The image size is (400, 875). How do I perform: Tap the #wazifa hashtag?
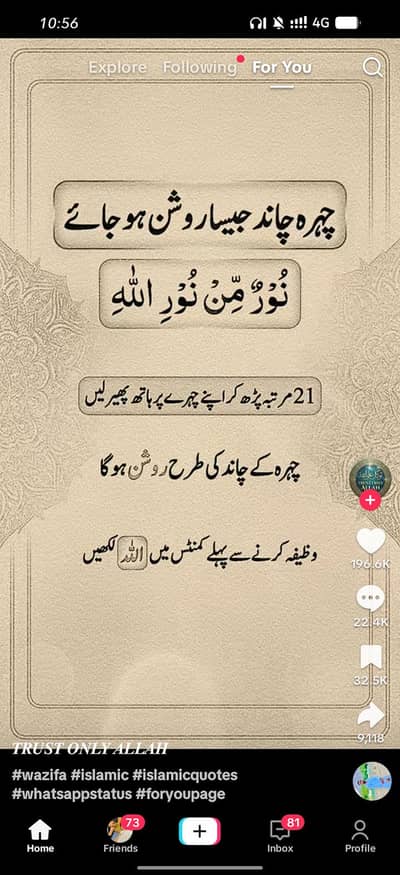click(x=37, y=775)
